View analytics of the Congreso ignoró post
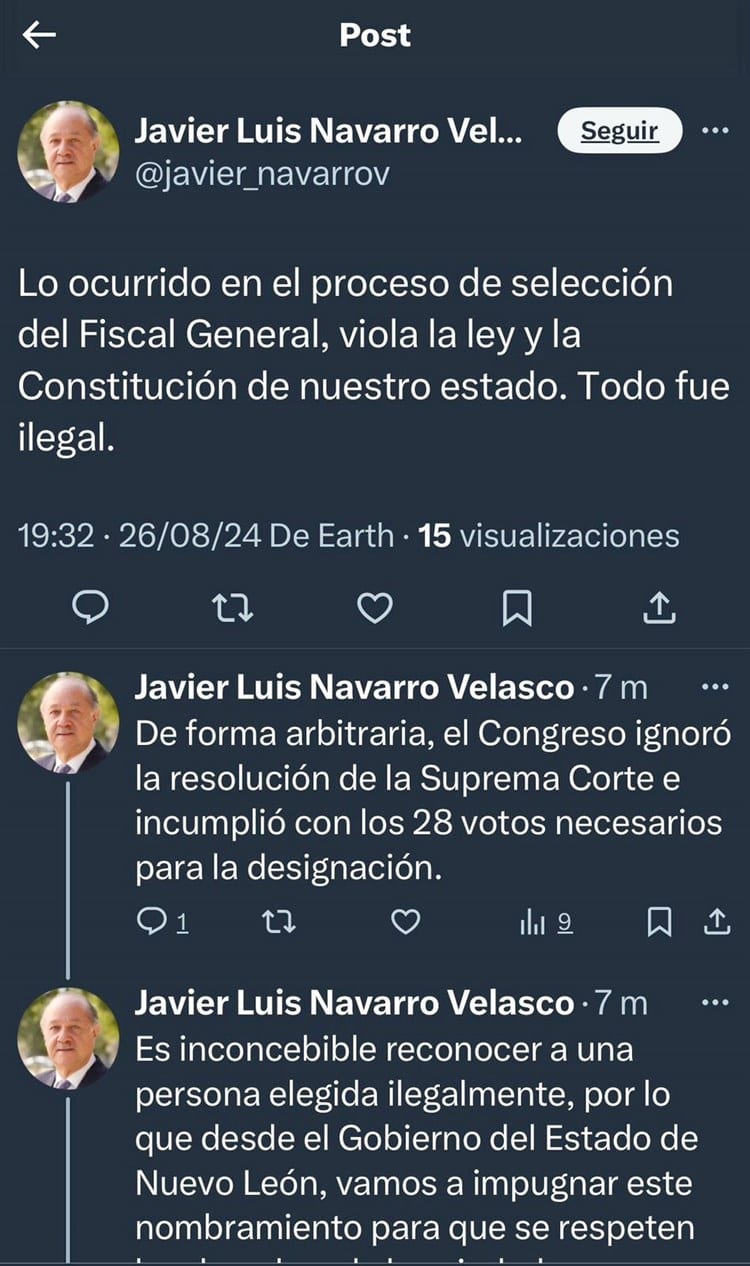This screenshot has height=1266, width=750. (545, 922)
